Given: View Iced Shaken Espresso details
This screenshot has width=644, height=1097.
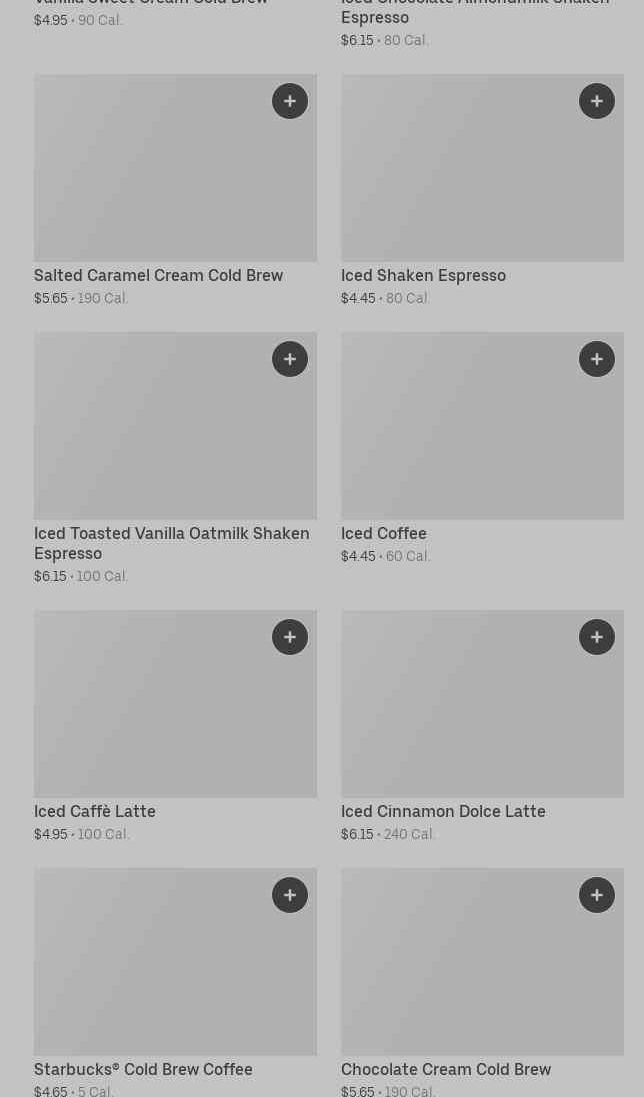Looking at the screenshot, I should [482, 190].
